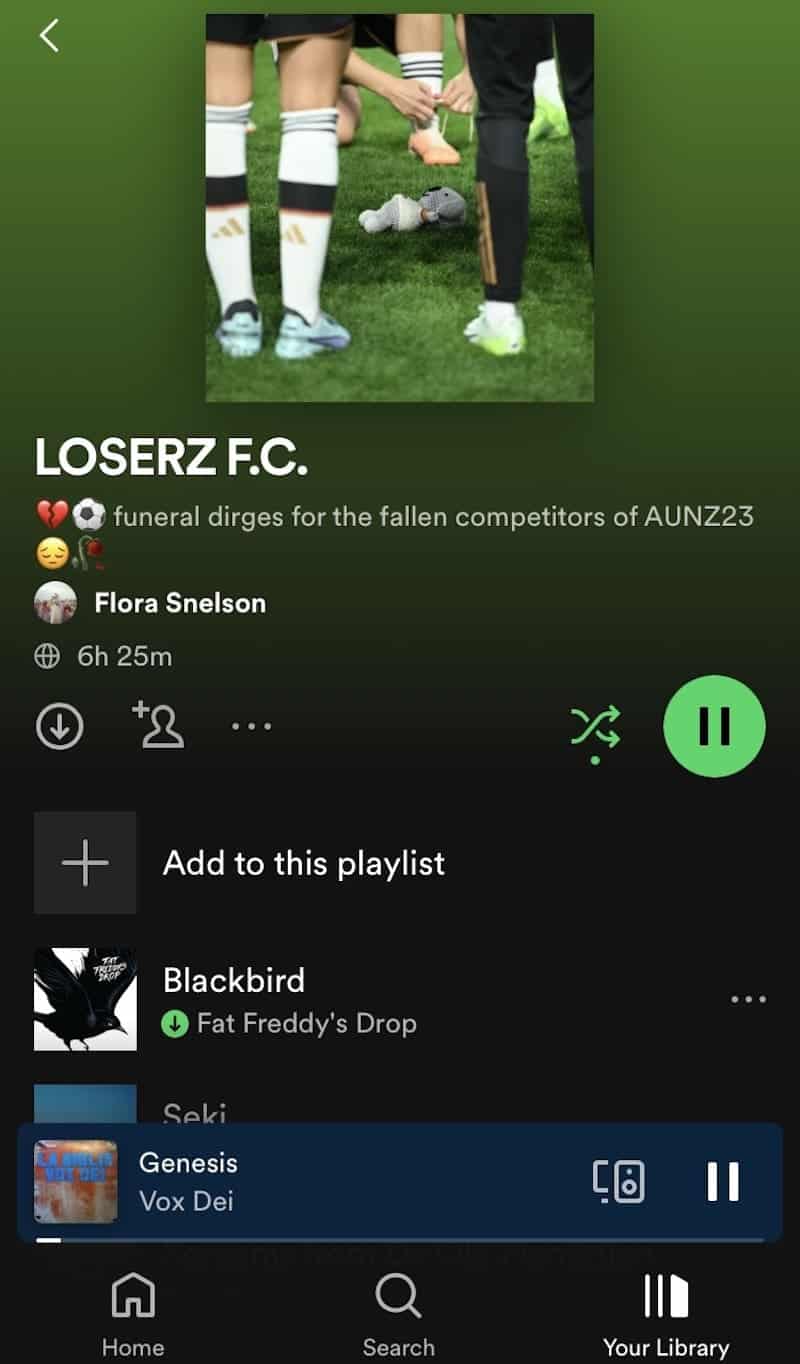This screenshot has width=800, height=1364.
Task: Open the playlist's three-dot options menu
Action: coord(251,727)
